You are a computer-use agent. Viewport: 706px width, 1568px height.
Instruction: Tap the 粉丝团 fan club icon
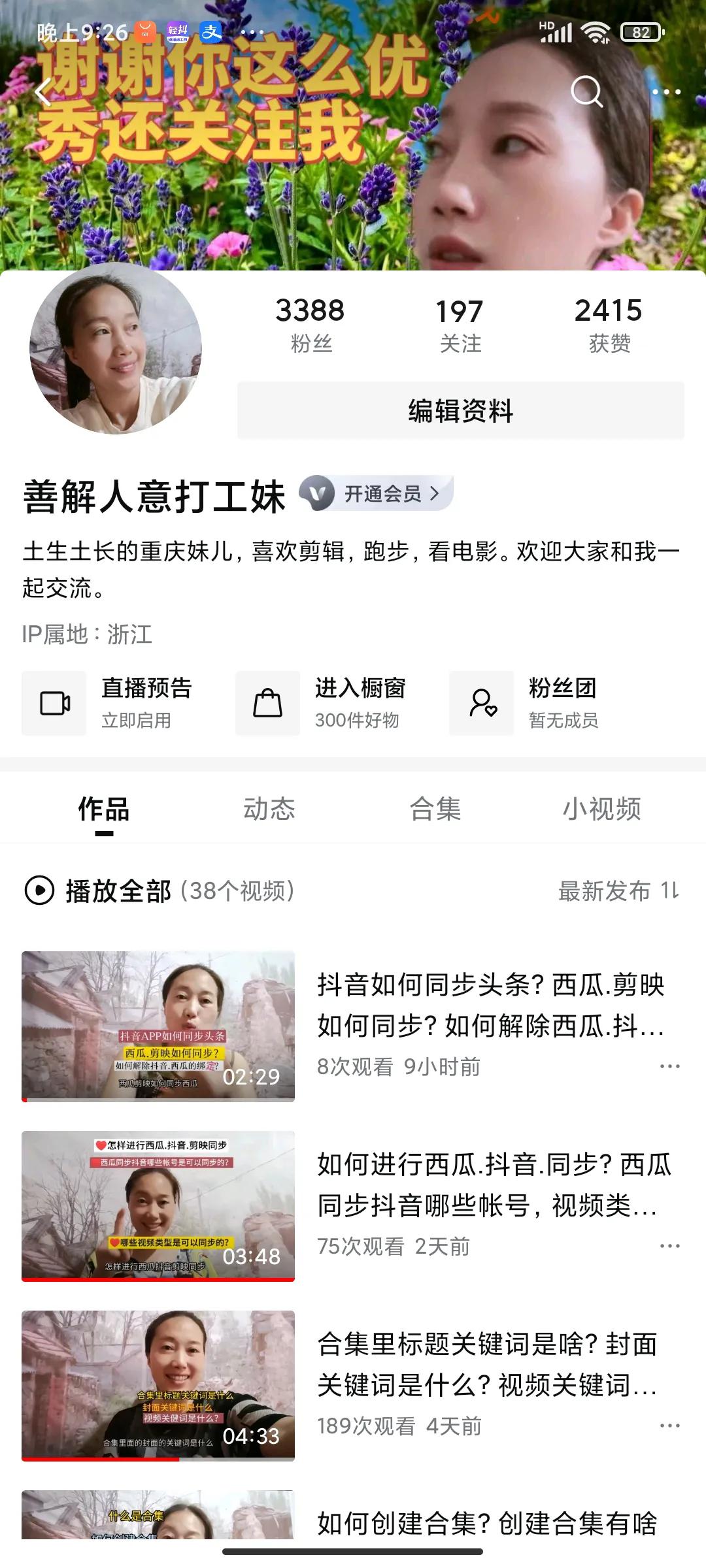[x=481, y=703]
